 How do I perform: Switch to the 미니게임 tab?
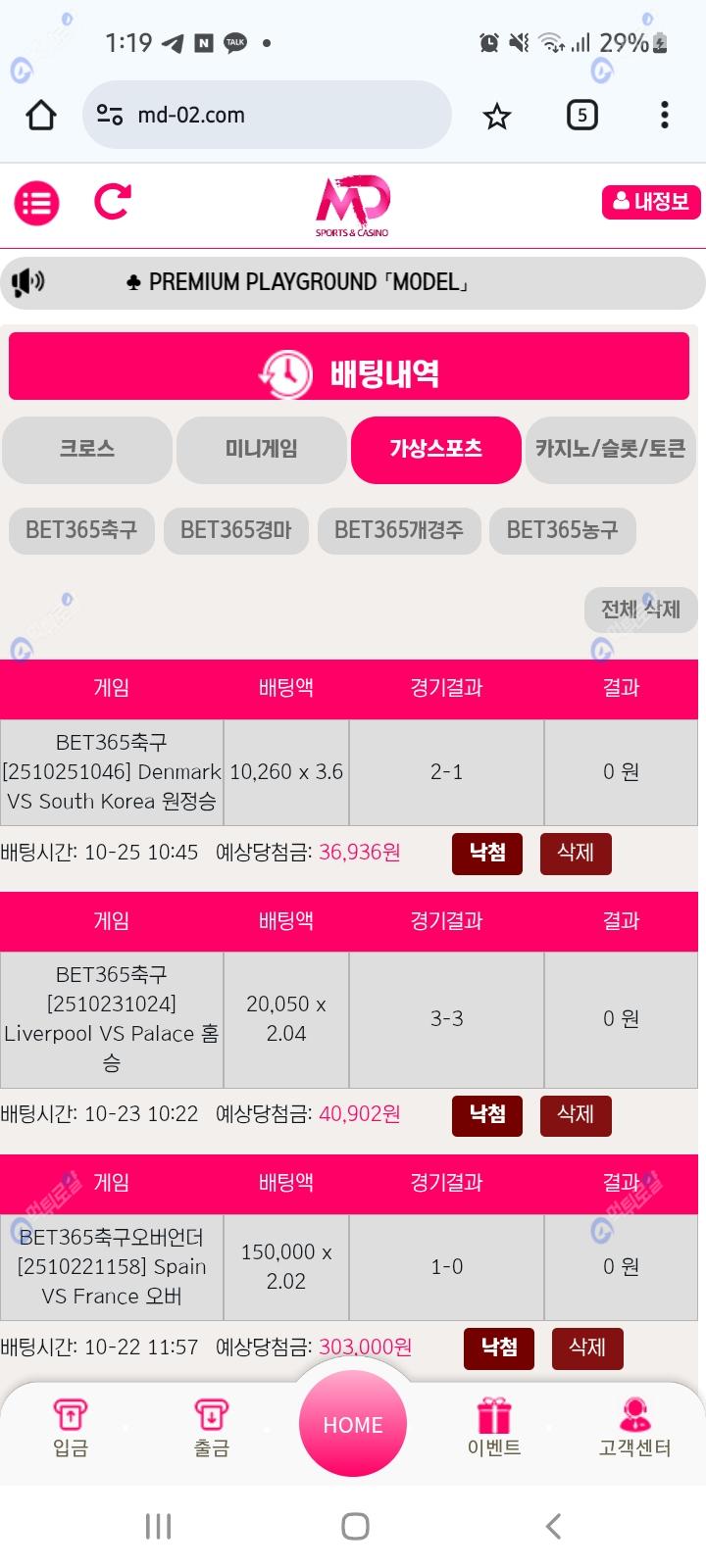click(261, 449)
